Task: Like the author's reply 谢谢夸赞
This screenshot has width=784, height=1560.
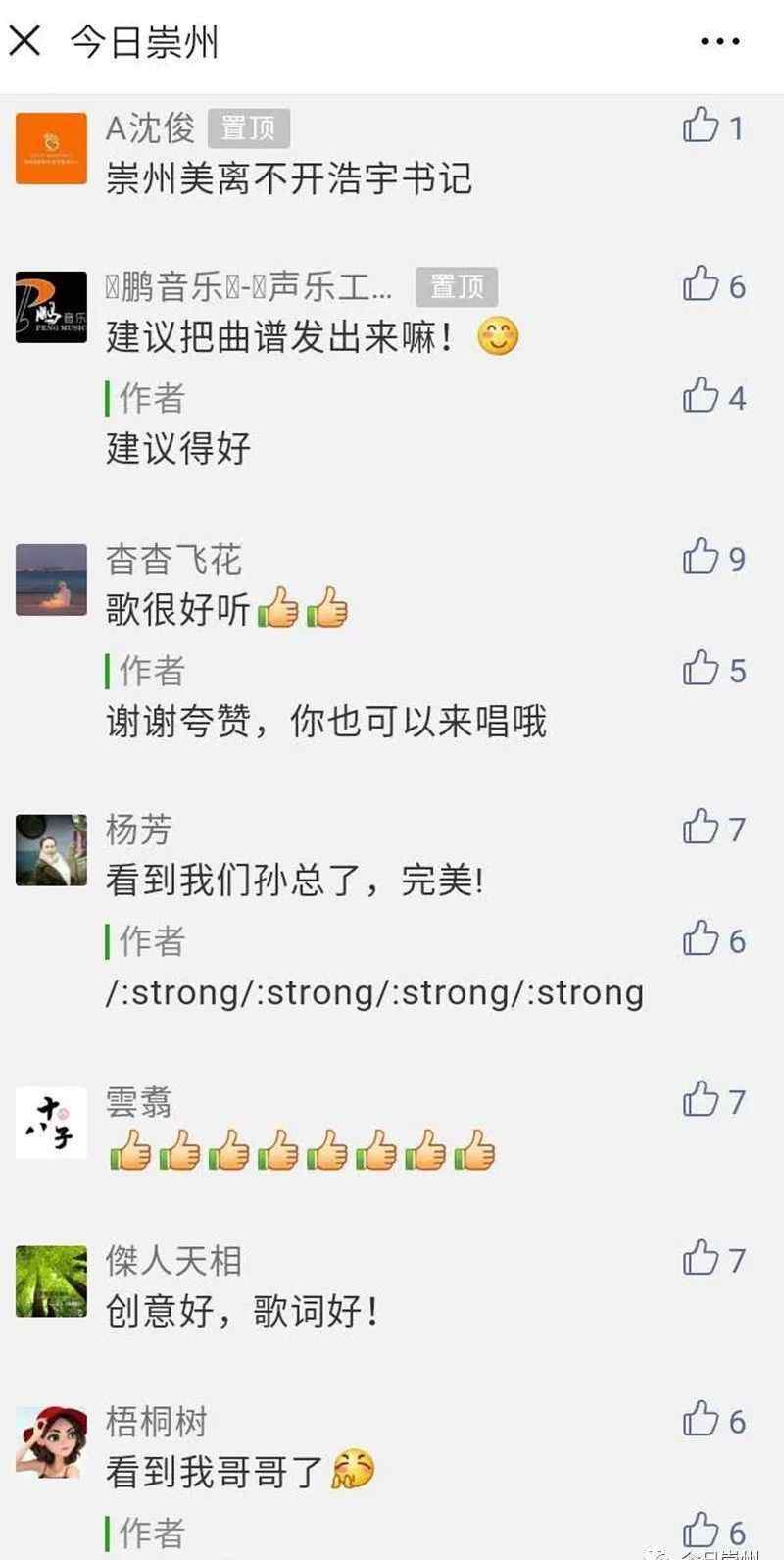Action: point(701,669)
